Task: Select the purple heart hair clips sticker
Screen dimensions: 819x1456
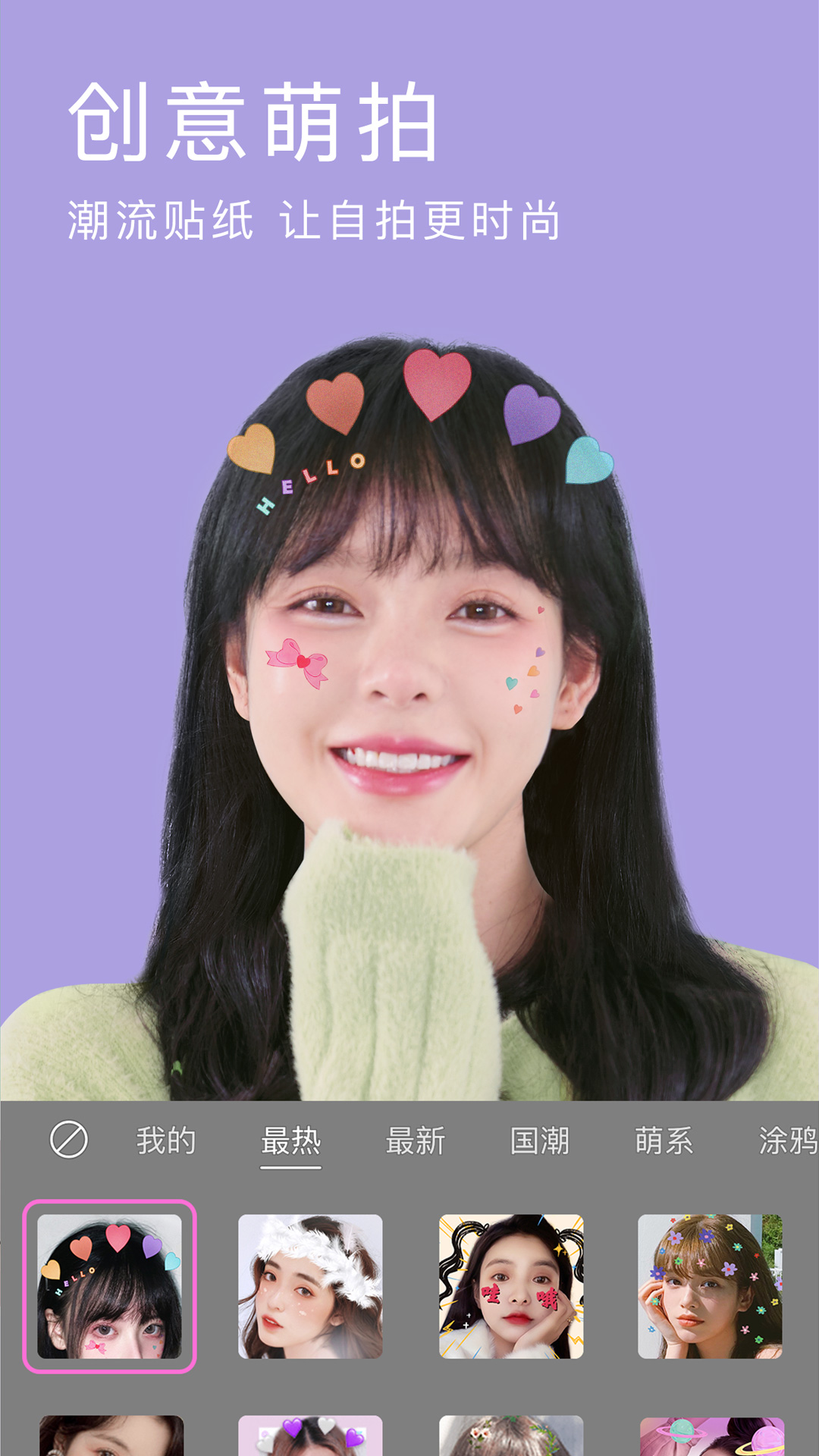Action: coord(309,1437)
